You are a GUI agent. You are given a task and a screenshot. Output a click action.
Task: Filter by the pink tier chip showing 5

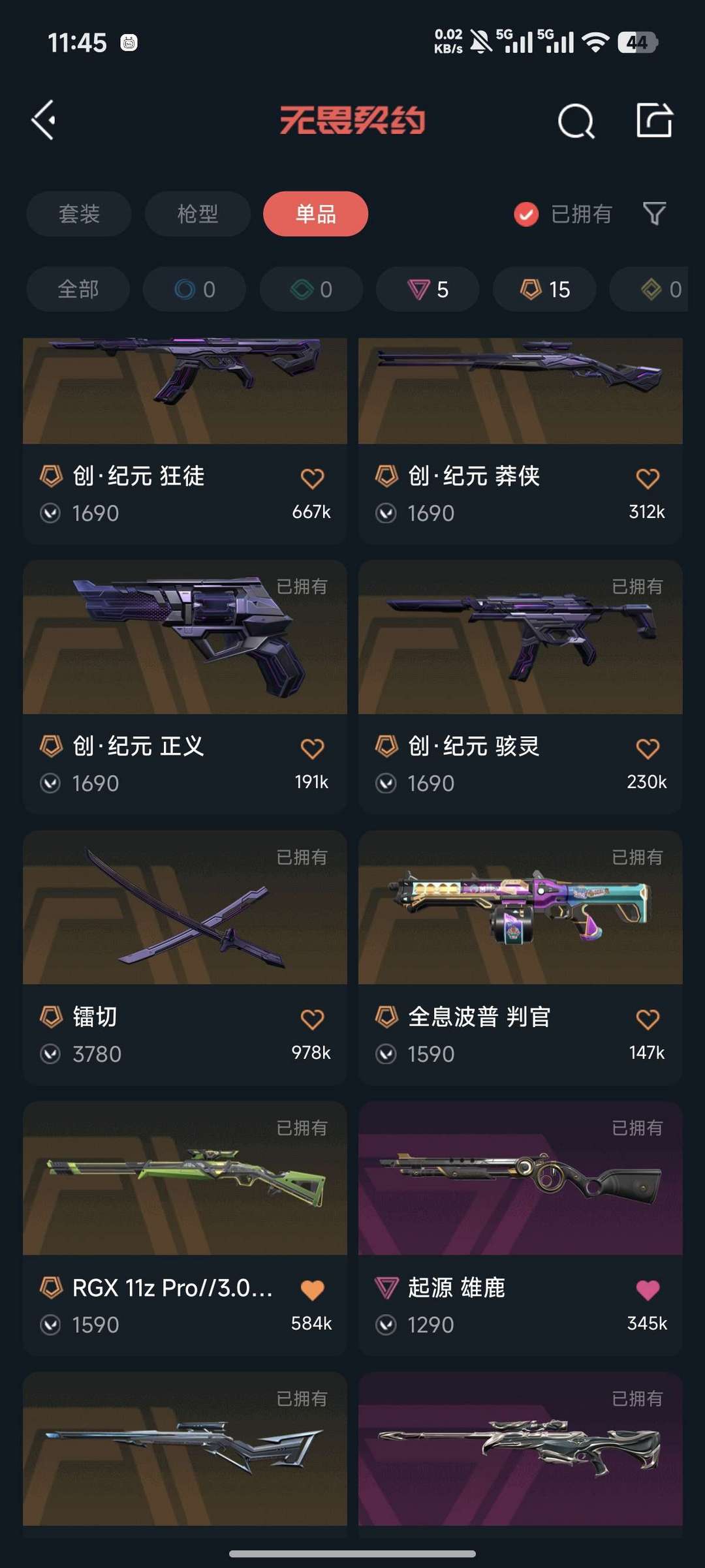[x=428, y=289]
